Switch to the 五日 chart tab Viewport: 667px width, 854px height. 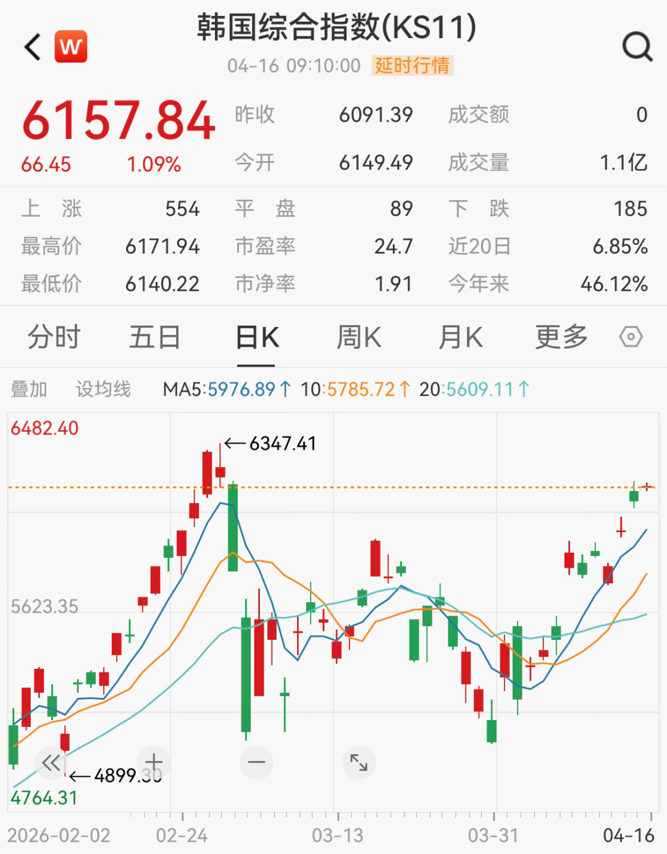tap(155, 337)
